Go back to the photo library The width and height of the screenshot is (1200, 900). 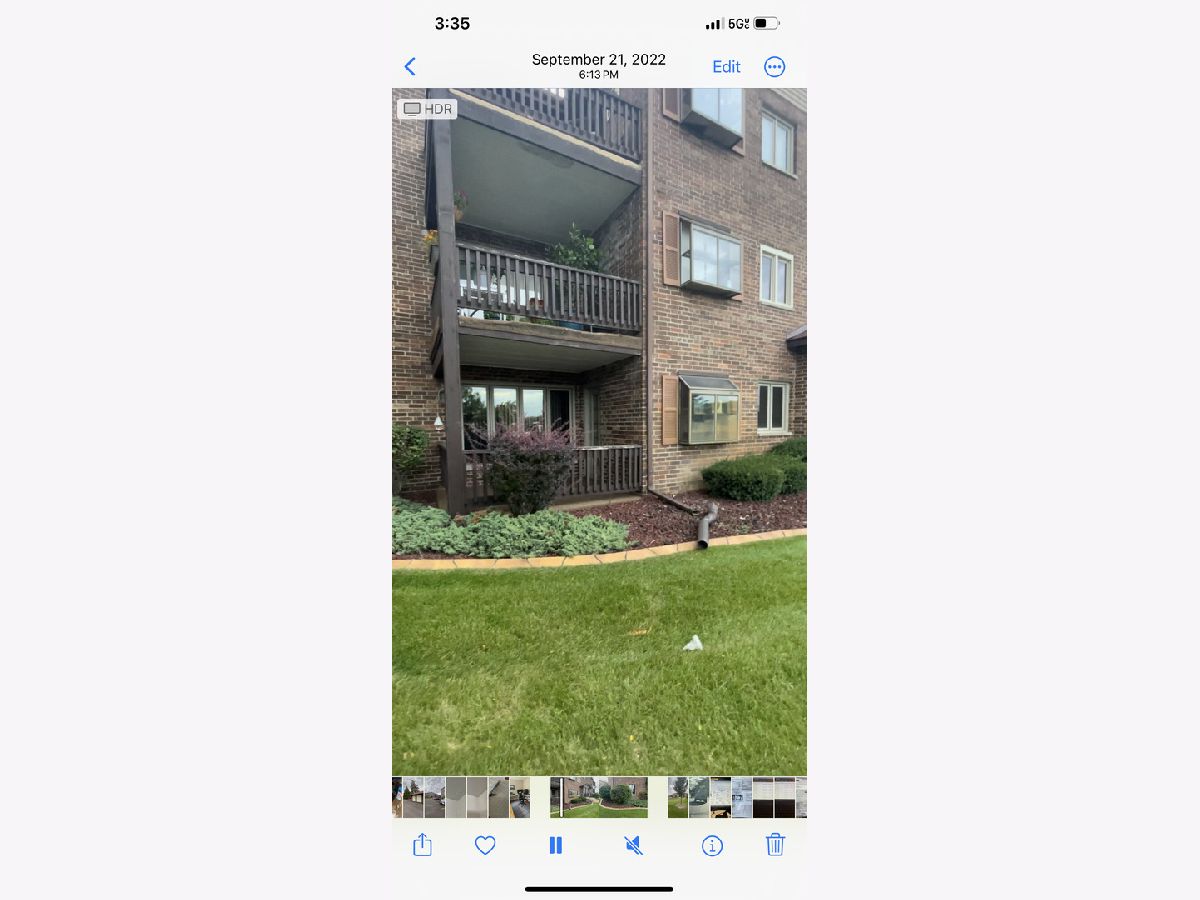pyautogui.click(x=410, y=67)
